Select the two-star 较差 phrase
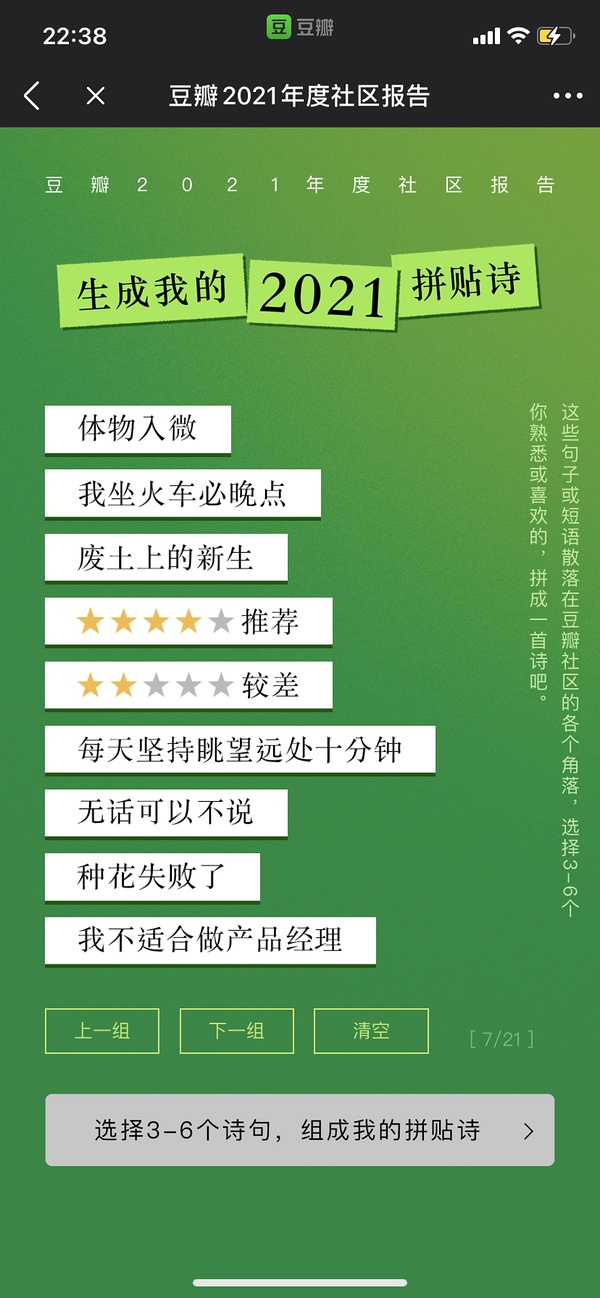 (x=188, y=685)
